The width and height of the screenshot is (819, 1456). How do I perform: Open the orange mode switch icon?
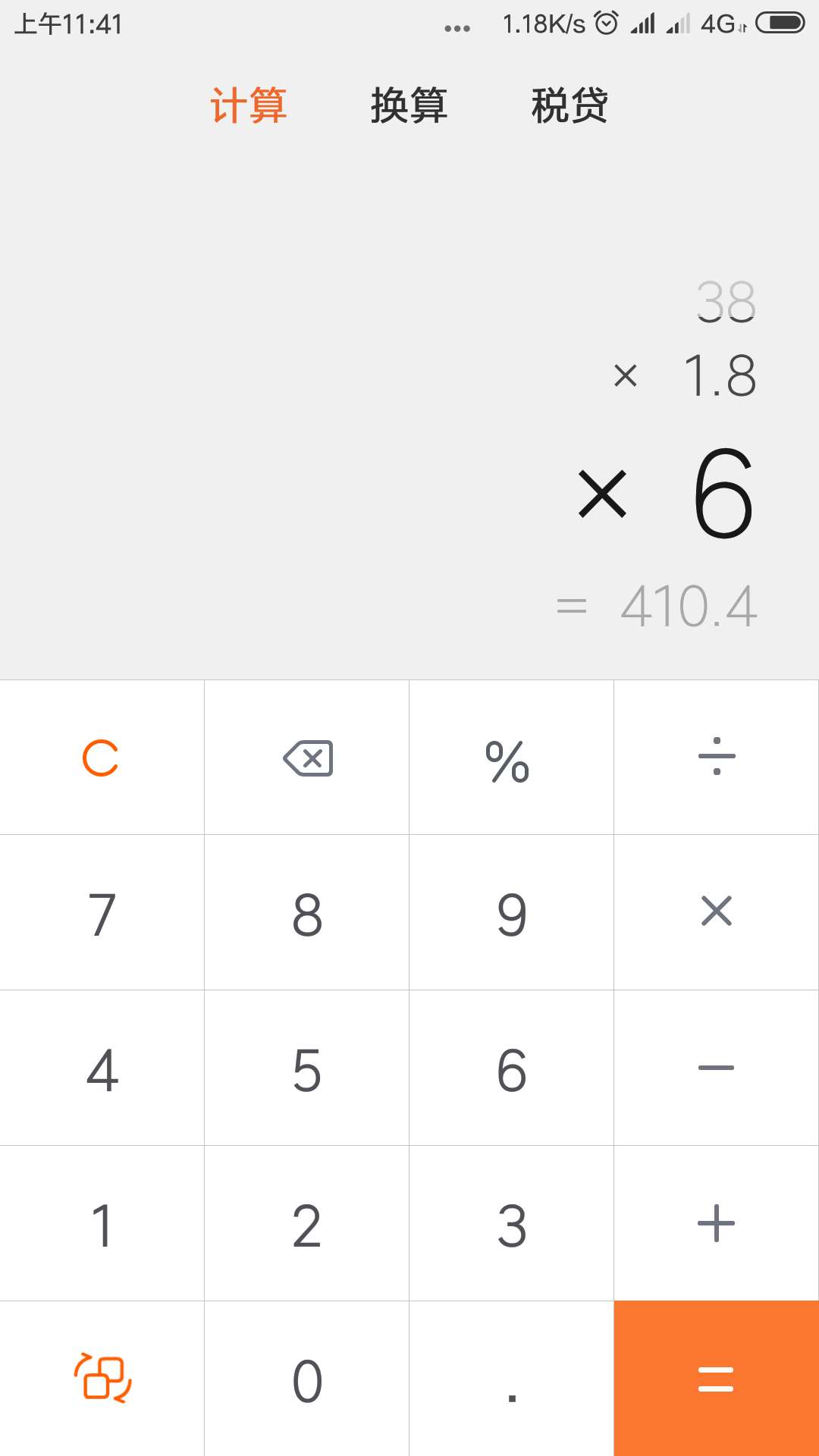[x=102, y=1379]
